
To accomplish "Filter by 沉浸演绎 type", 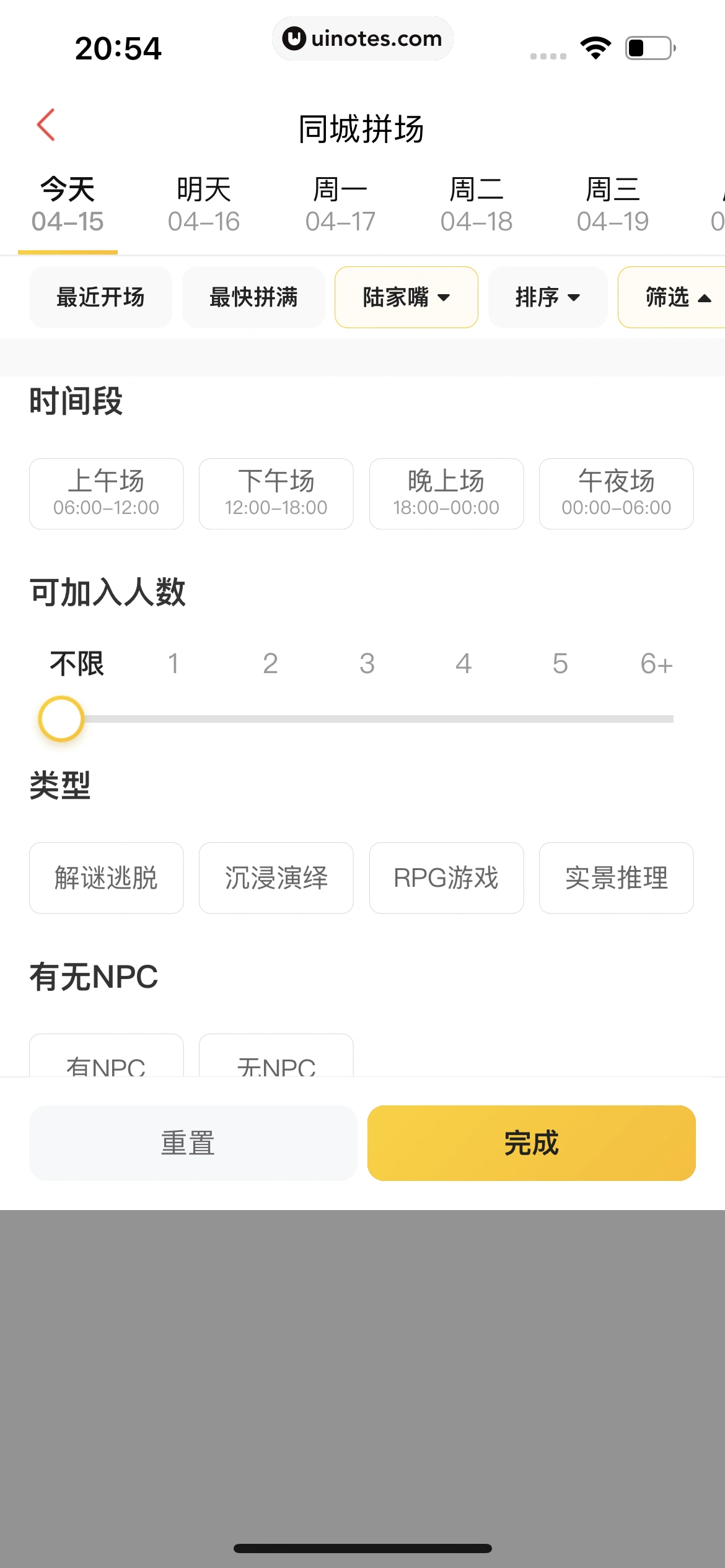I will pos(276,878).
